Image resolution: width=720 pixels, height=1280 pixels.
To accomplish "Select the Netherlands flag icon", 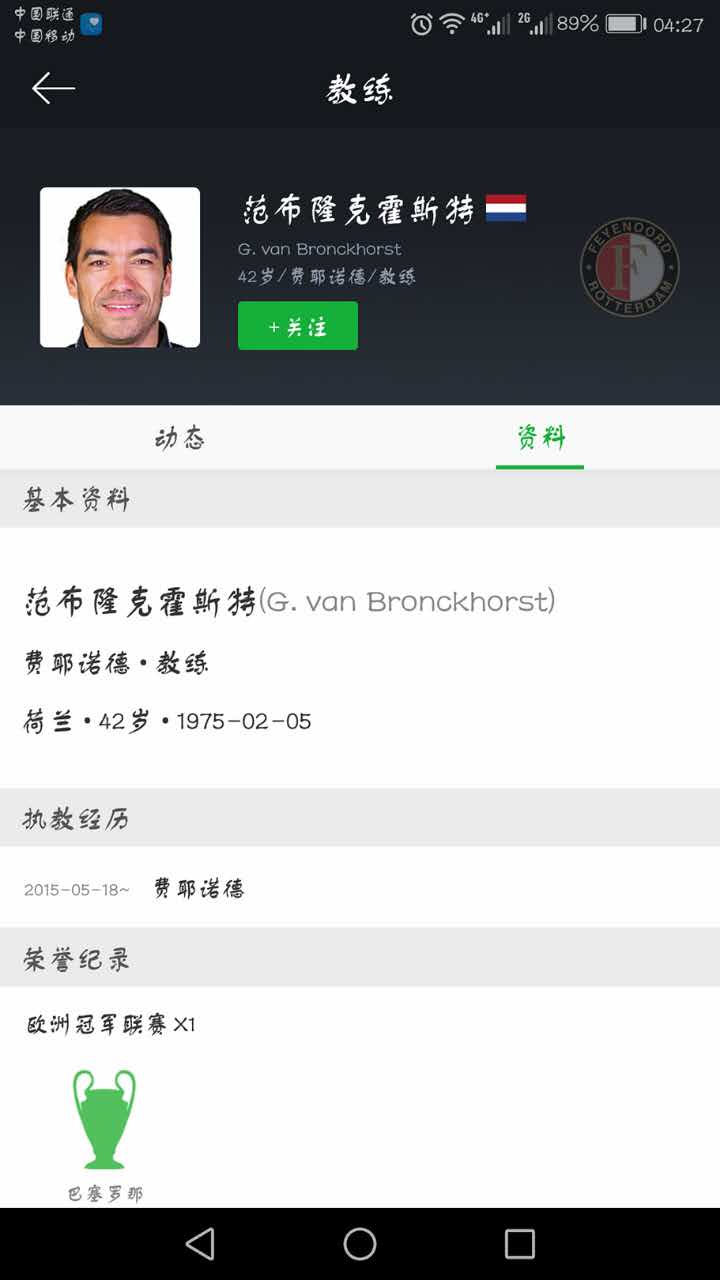I will click(508, 206).
